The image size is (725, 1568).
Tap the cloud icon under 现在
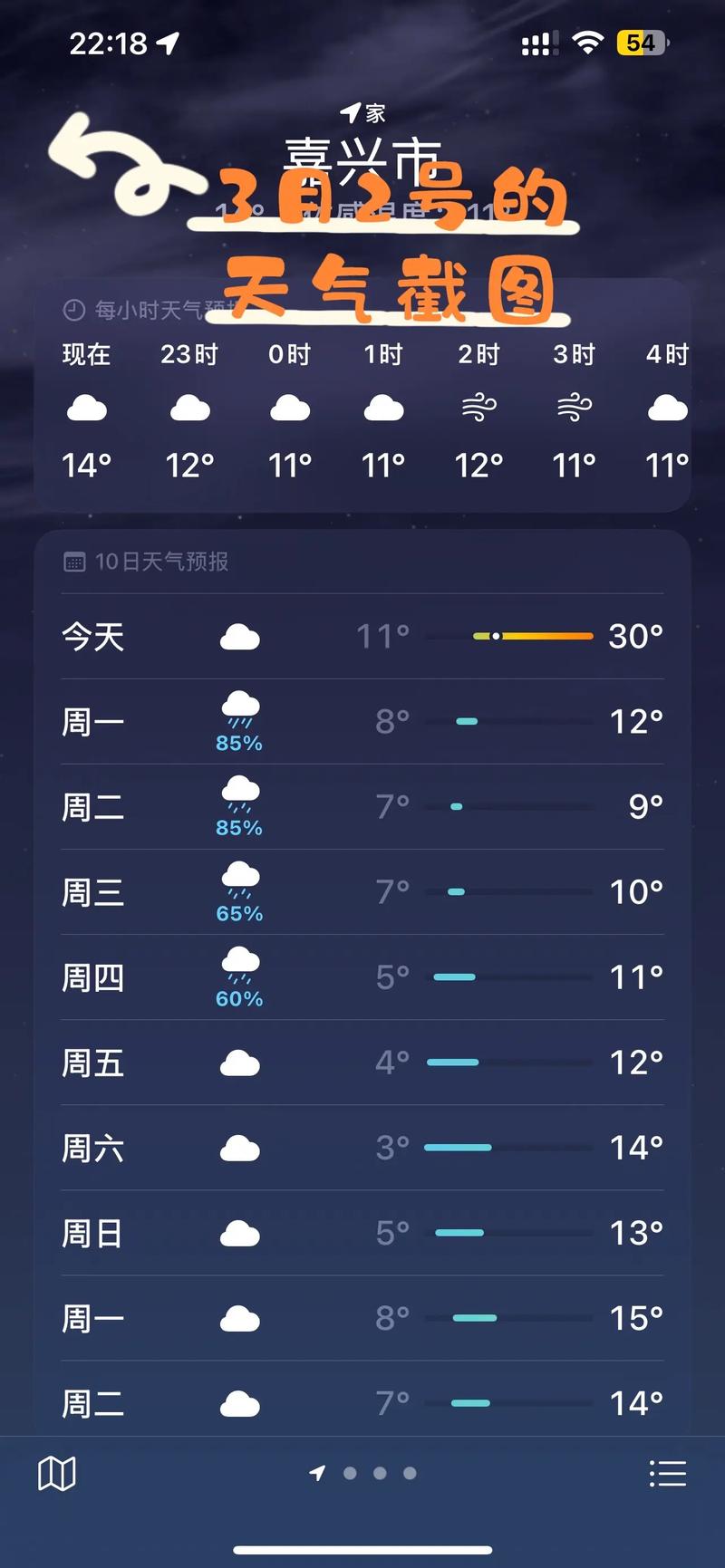tap(87, 409)
